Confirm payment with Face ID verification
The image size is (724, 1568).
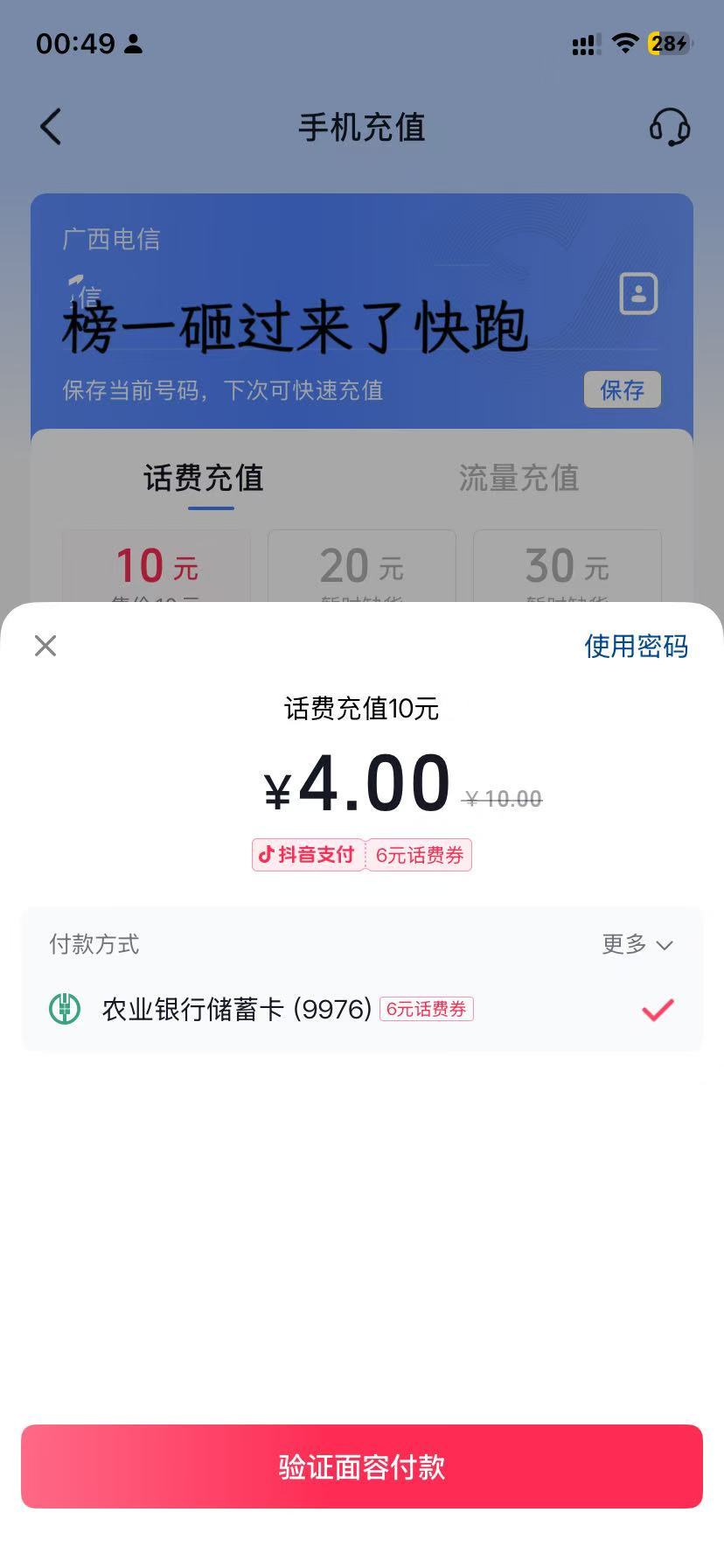pos(362,1466)
